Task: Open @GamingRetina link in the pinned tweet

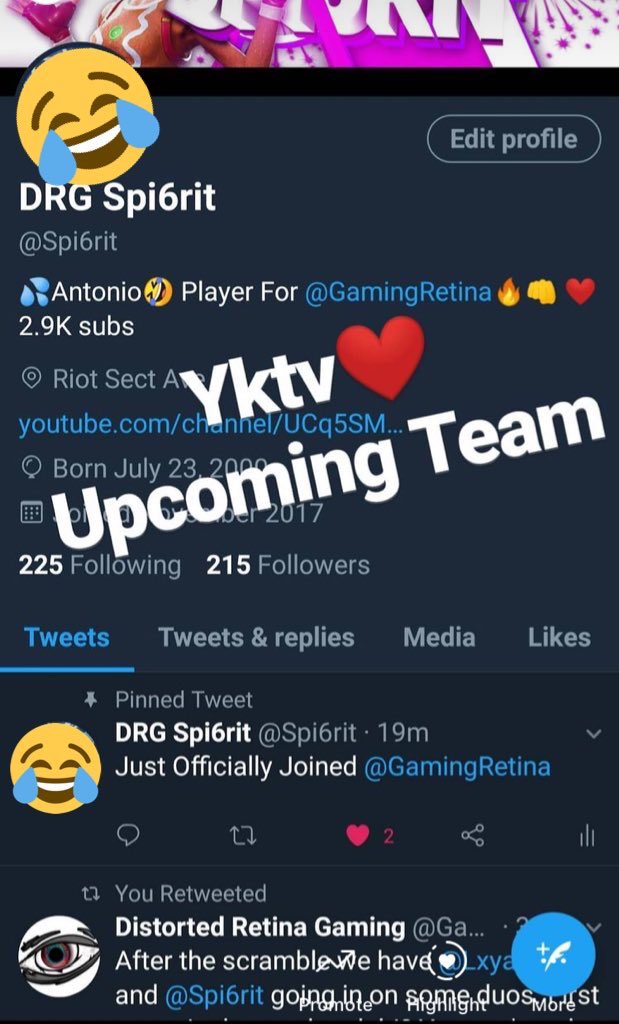Action: coord(457,767)
